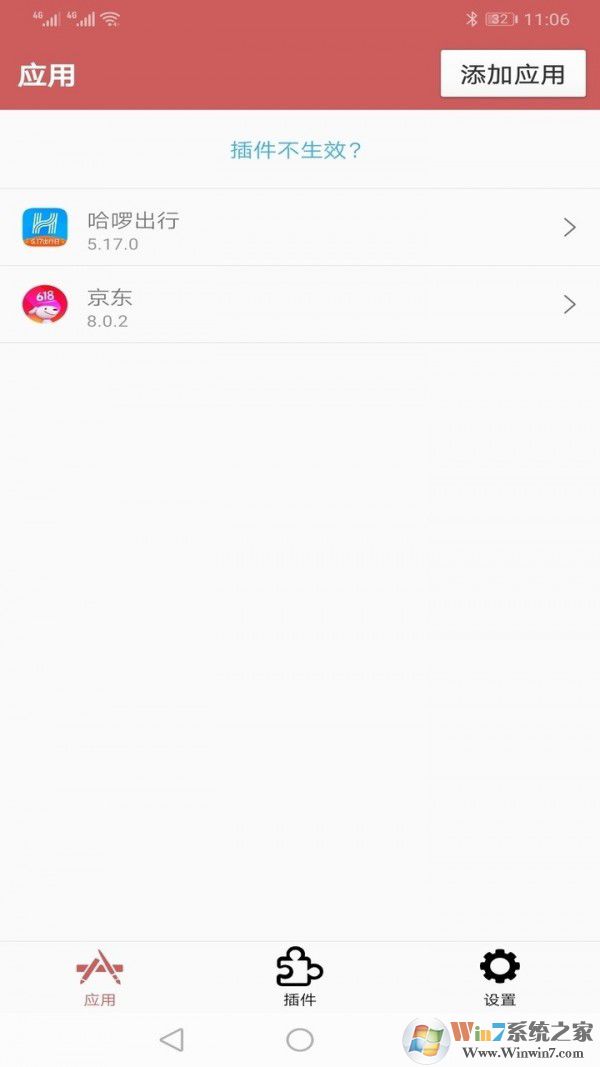Go back with the system back button
Viewport: 600px width, 1067px height.
tap(172, 1040)
